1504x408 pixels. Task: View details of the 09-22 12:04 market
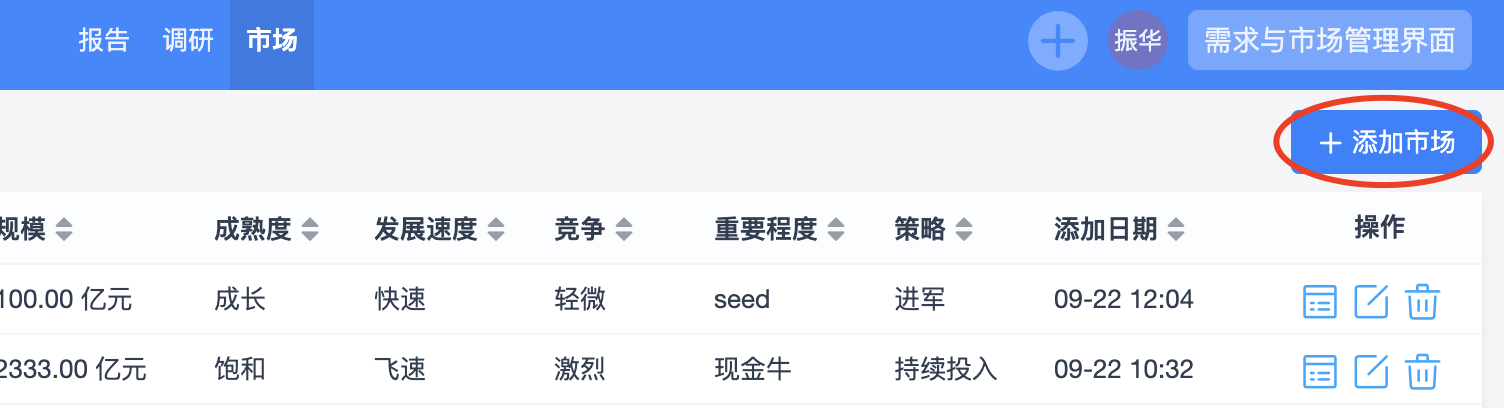tap(1320, 301)
